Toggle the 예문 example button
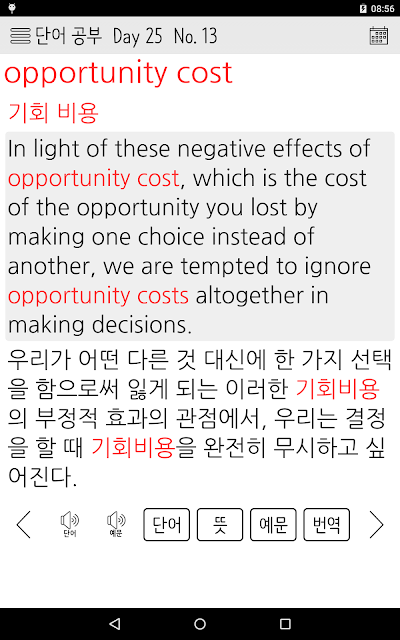The height and width of the screenshot is (640, 400). click(x=273, y=524)
